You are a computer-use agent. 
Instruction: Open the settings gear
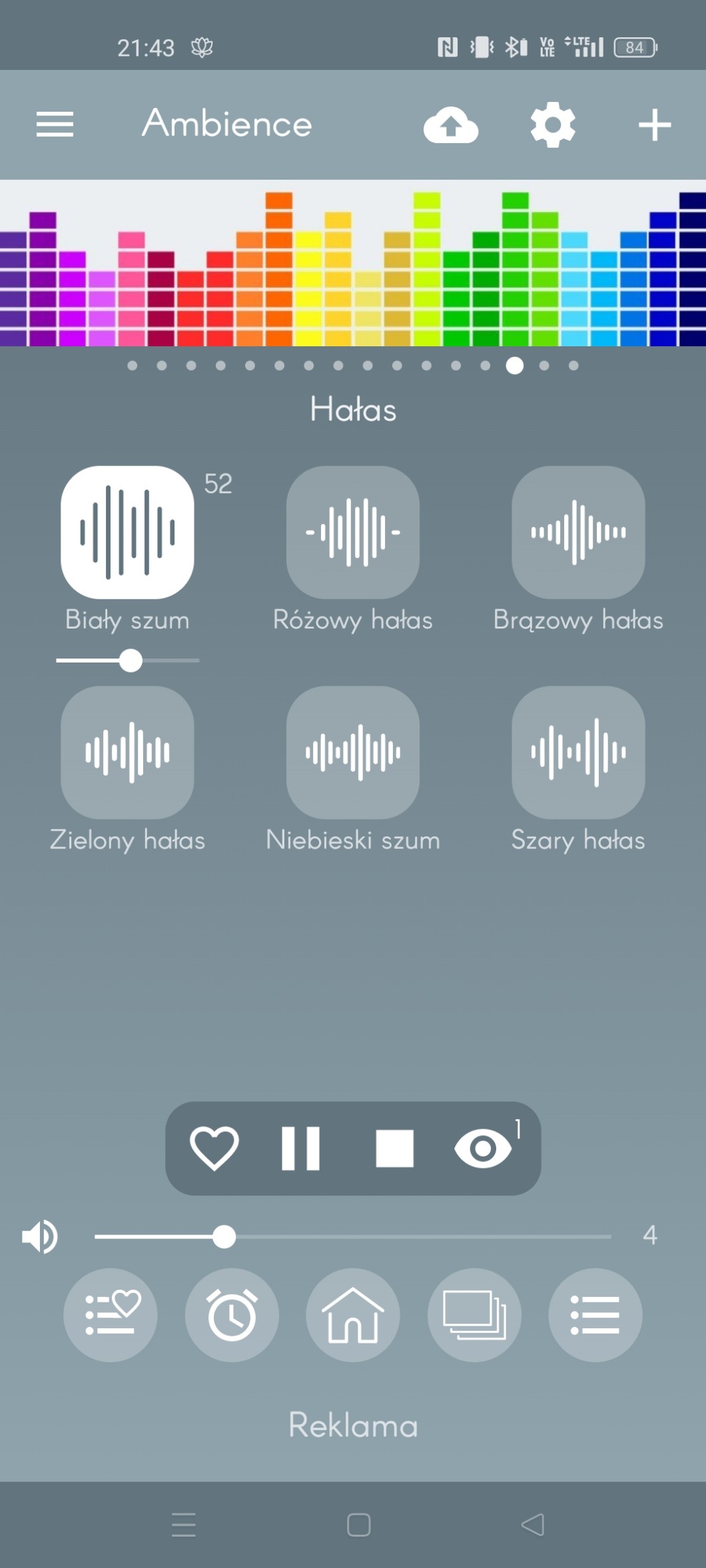pos(553,125)
